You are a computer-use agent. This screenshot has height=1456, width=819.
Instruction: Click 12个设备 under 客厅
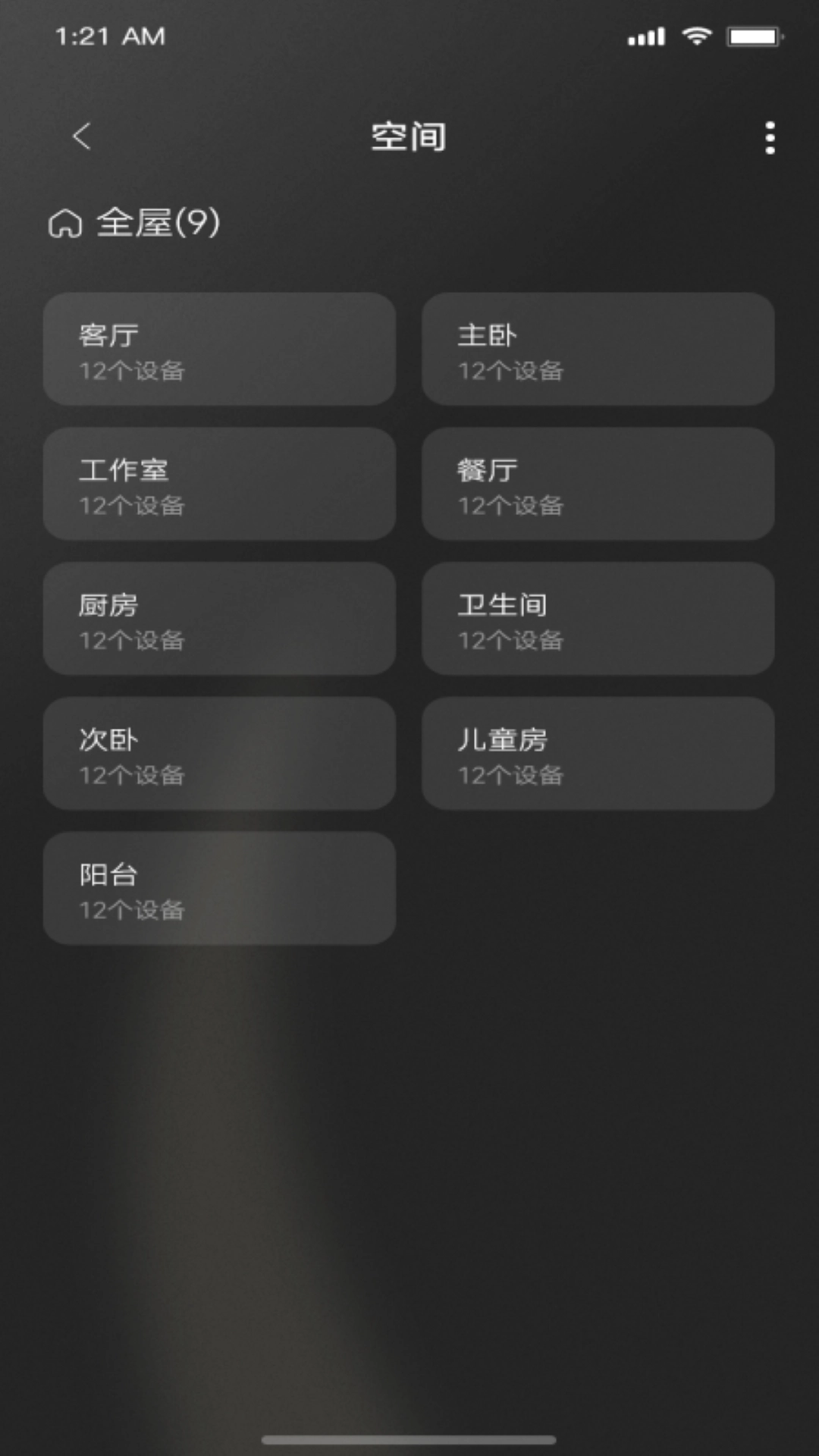(133, 371)
